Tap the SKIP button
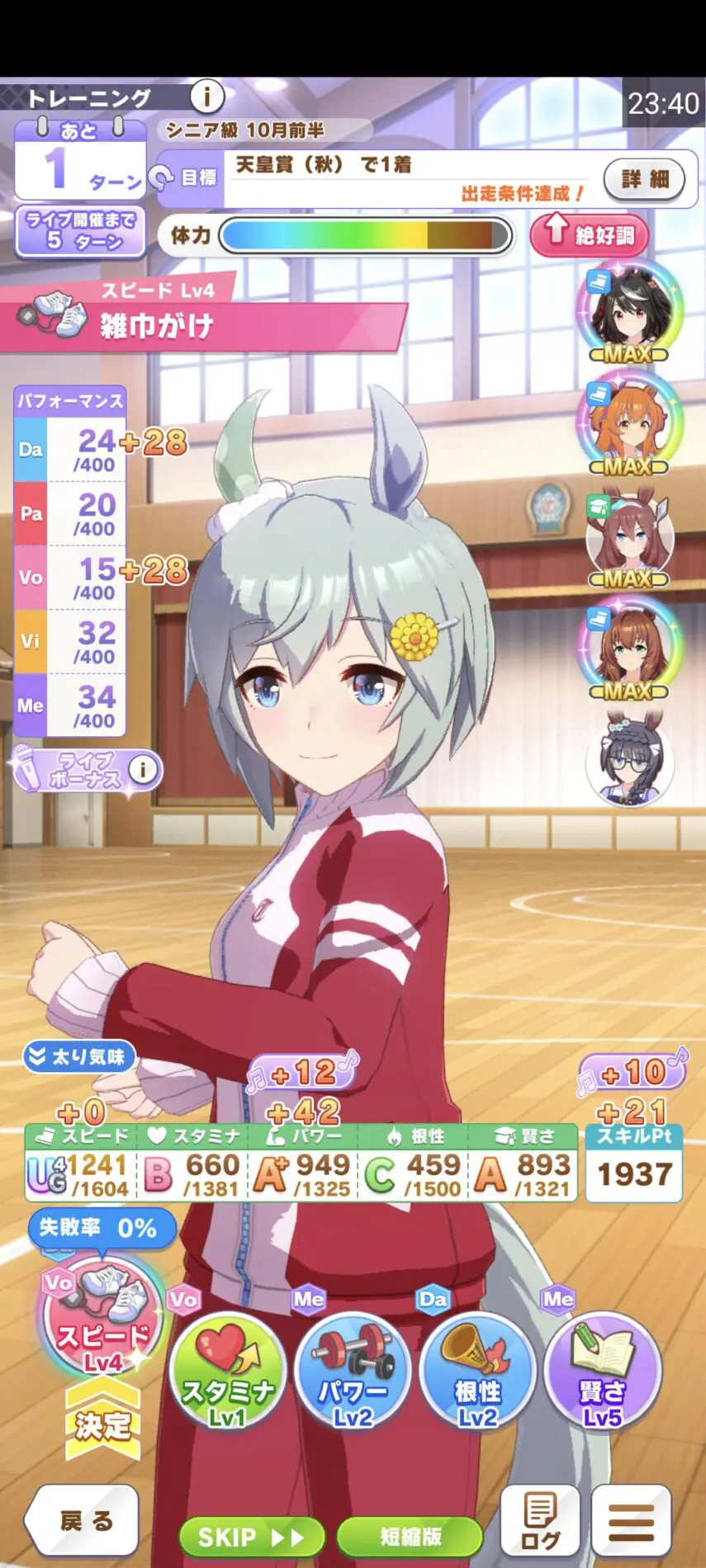706x1568 pixels. coord(251,1537)
